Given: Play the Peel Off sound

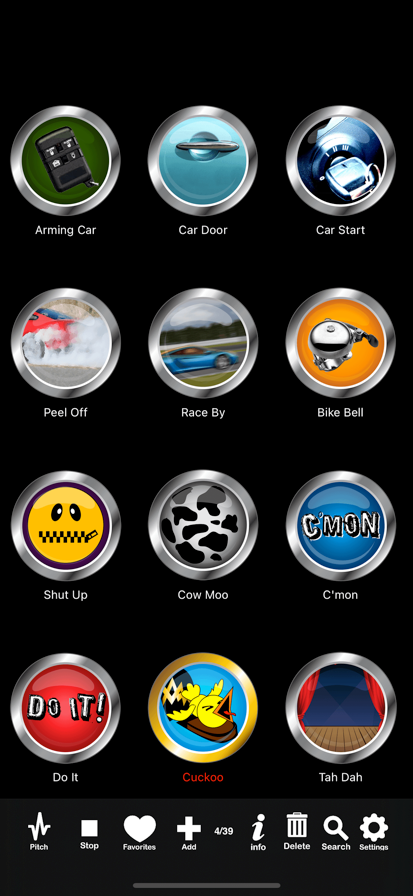Looking at the screenshot, I should click(x=66, y=343).
